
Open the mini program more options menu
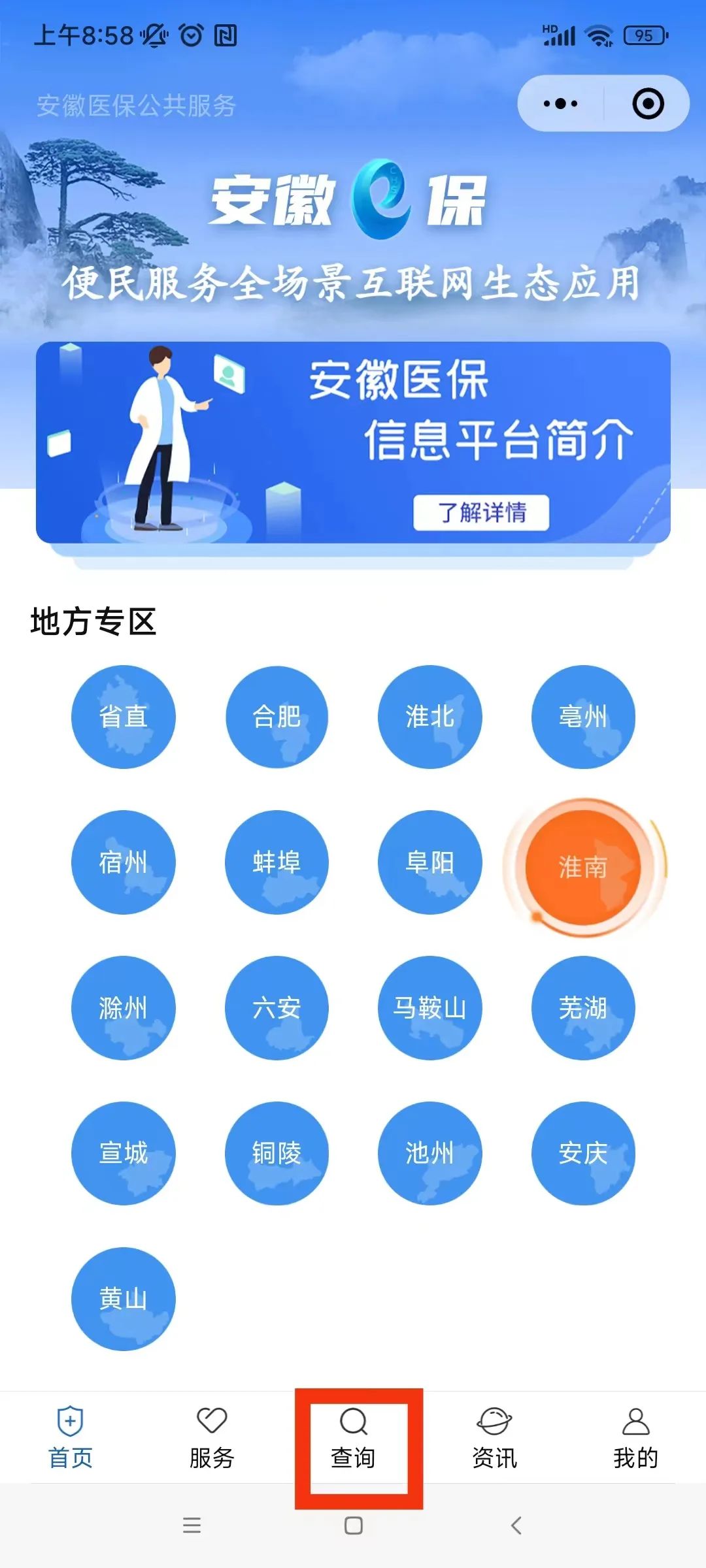click(561, 103)
